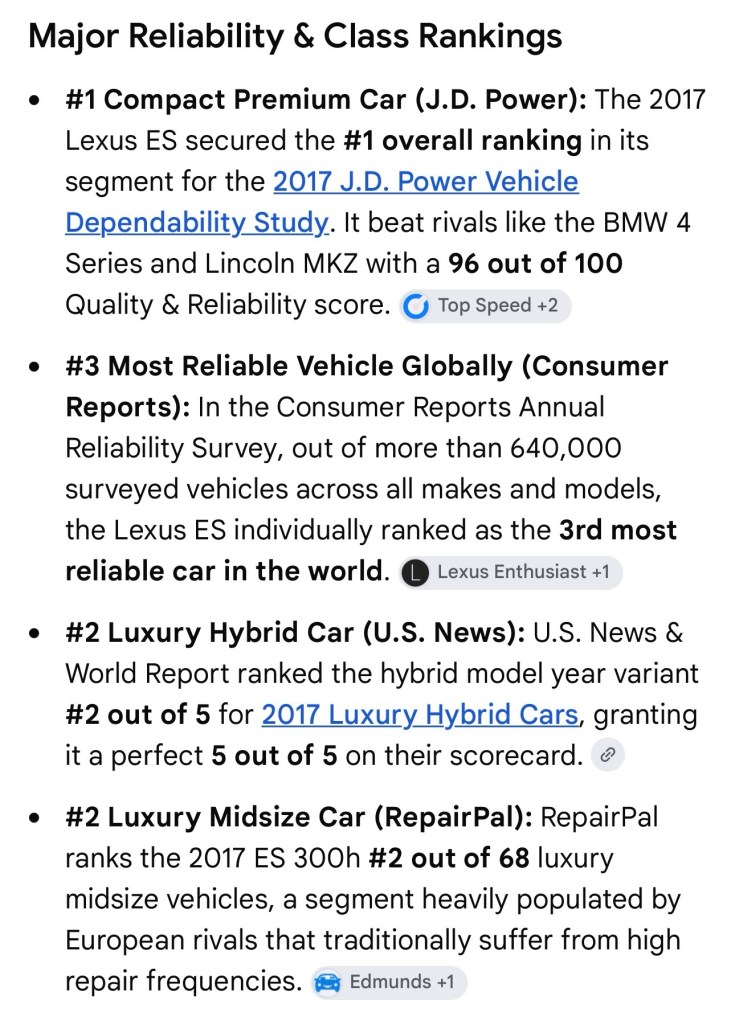Screen dimensions: 735x1024
Task: Follow the 2017 Luxury Hybrid Cars link
Action: click(x=420, y=714)
